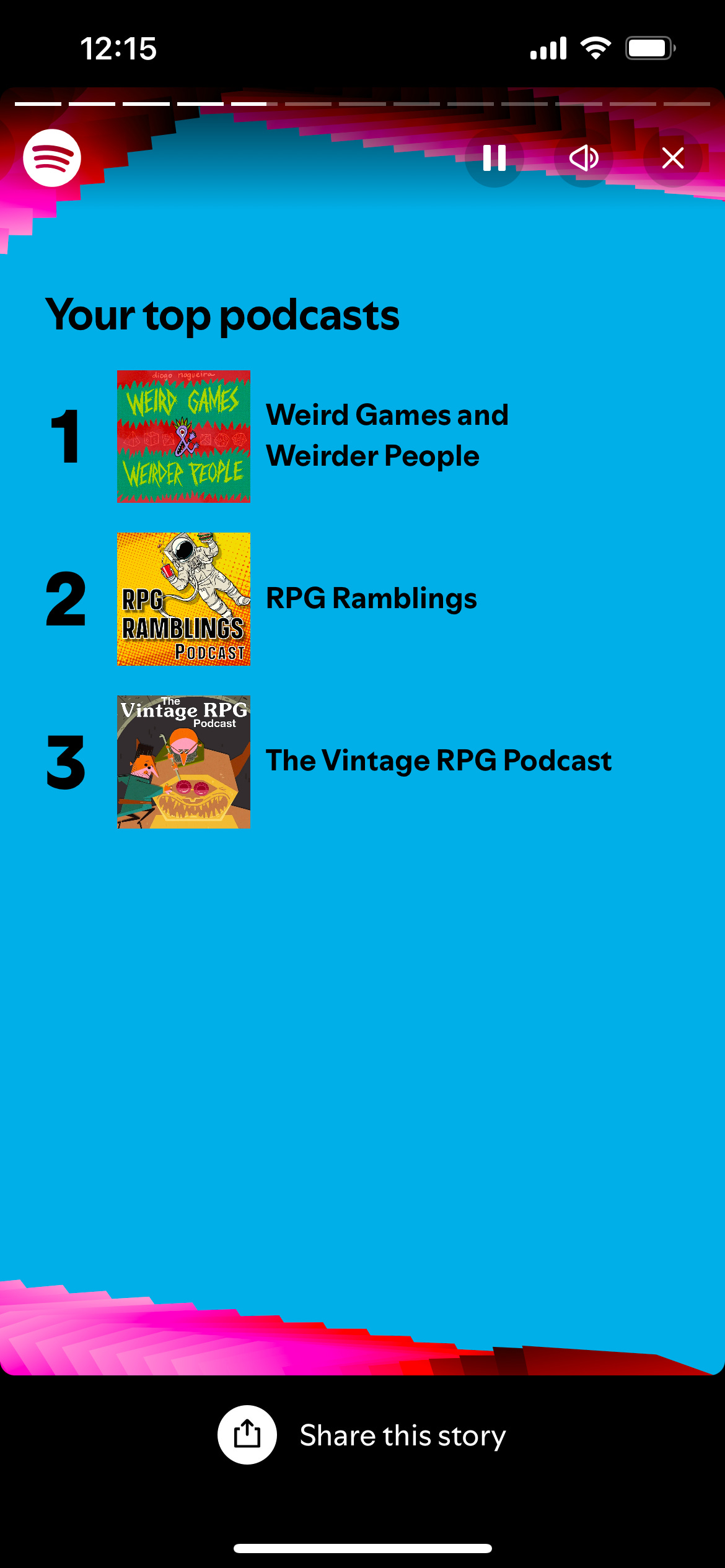Image resolution: width=725 pixels, height=1568 pixels.
Task: Share this story
Action: 362,1435
